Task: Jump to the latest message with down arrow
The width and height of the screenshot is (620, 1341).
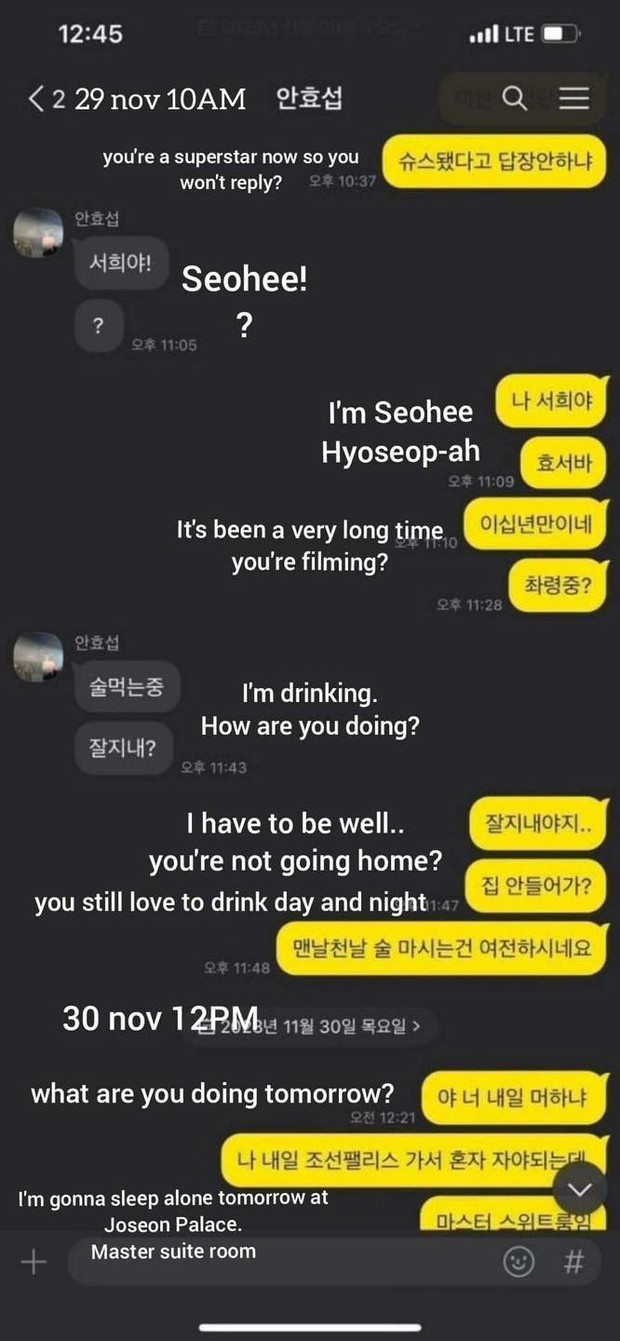Action: pyautogui.click(x=579, y=1189)
